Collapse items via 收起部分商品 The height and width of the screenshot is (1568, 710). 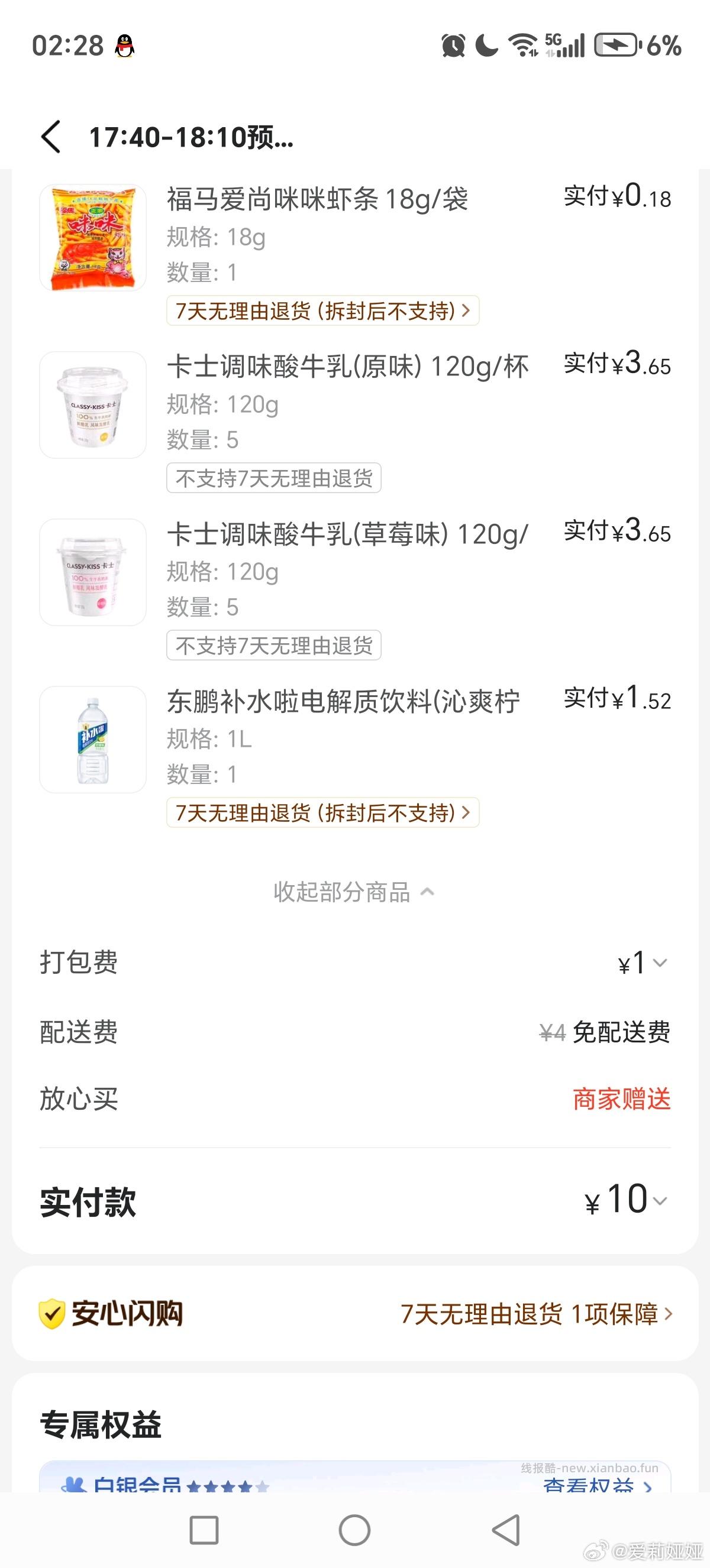click(x=355, y=892)
